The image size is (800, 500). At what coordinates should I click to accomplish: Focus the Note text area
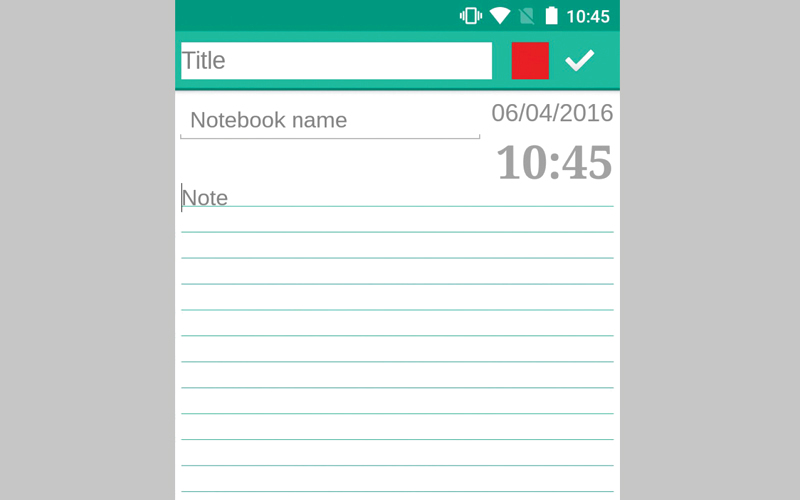(x=397, y=300)
